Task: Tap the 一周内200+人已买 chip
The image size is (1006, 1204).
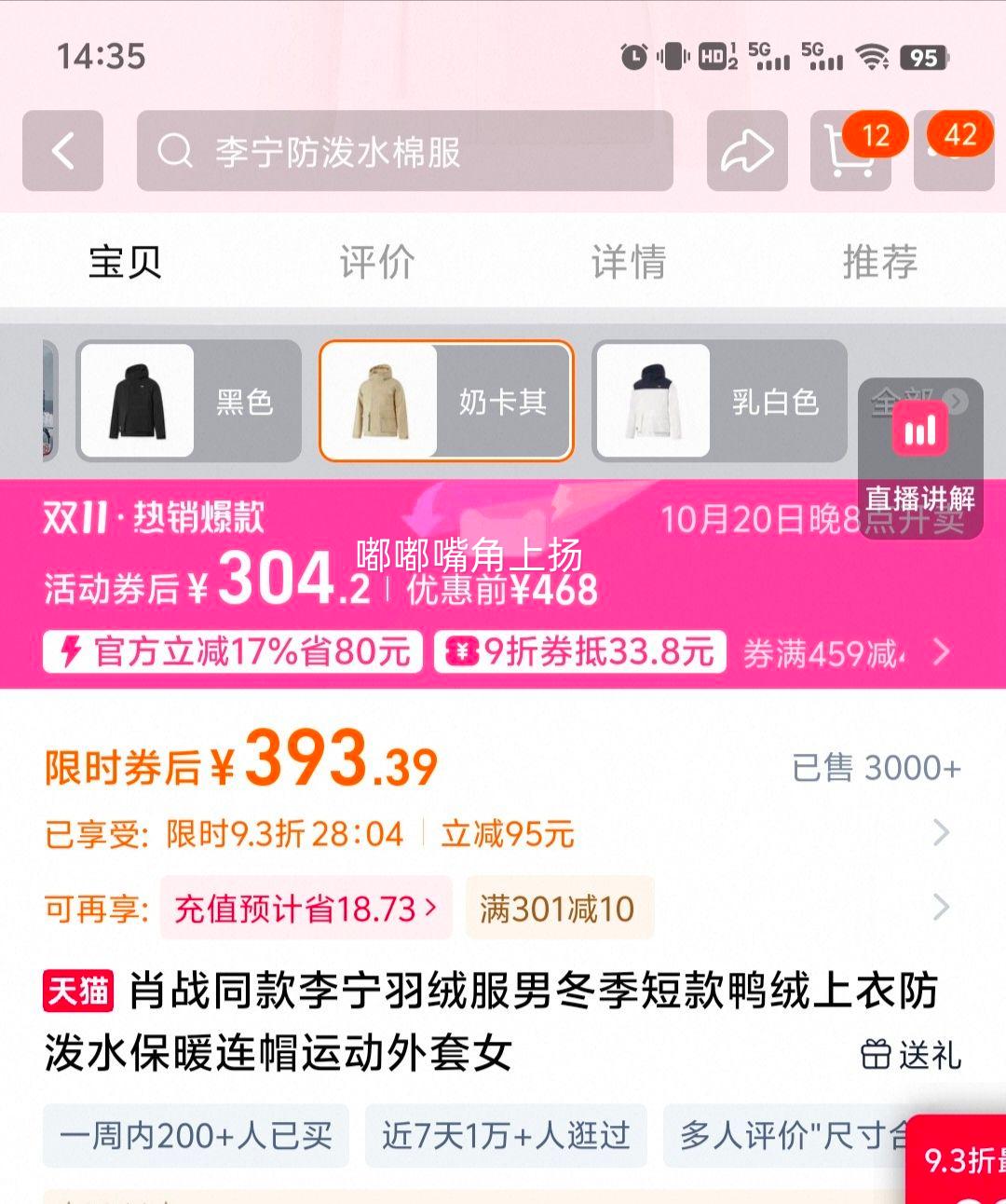Action: click(x=196, y=1135)
